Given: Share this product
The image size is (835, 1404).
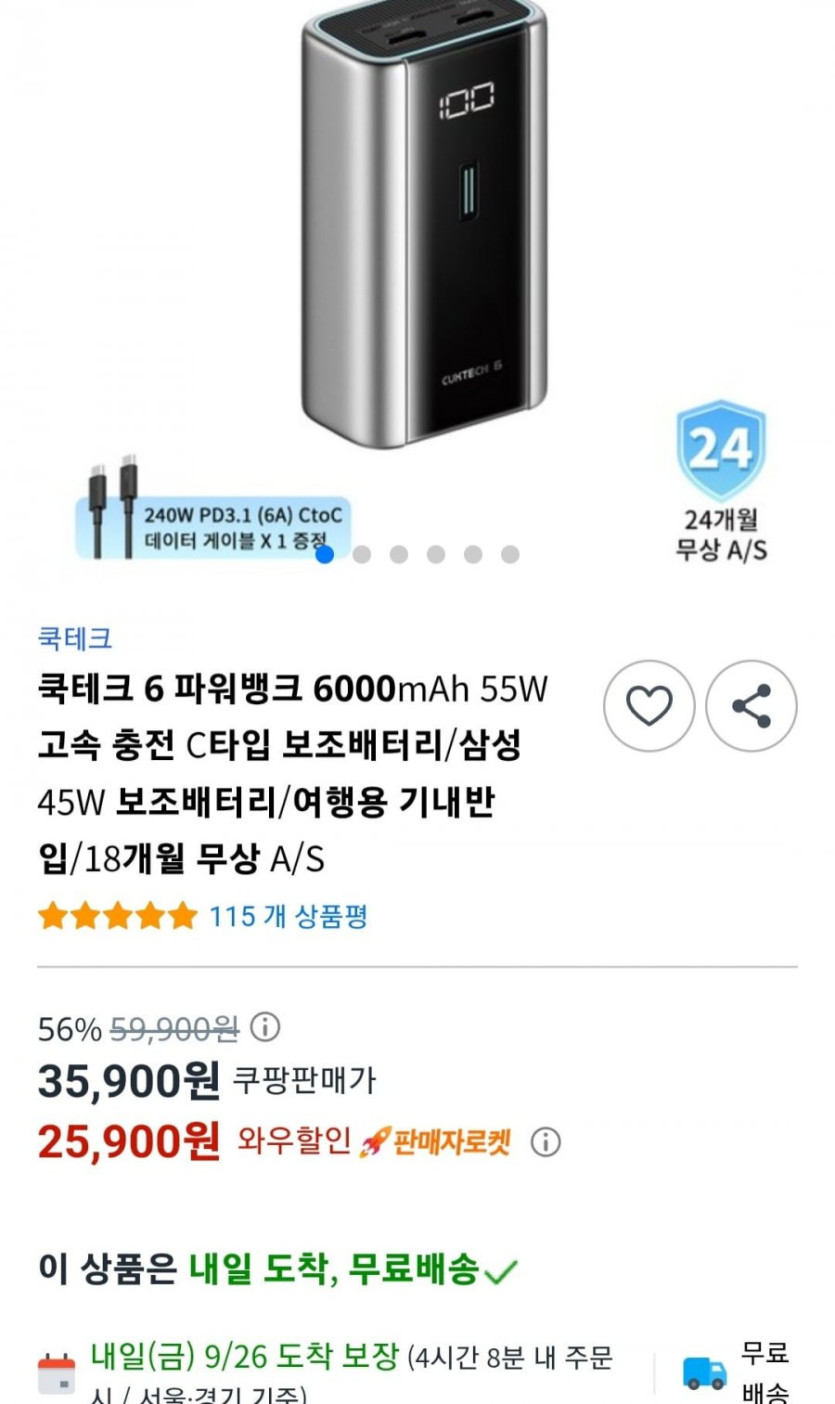Looking at the screenshot, I should point(751,706).
